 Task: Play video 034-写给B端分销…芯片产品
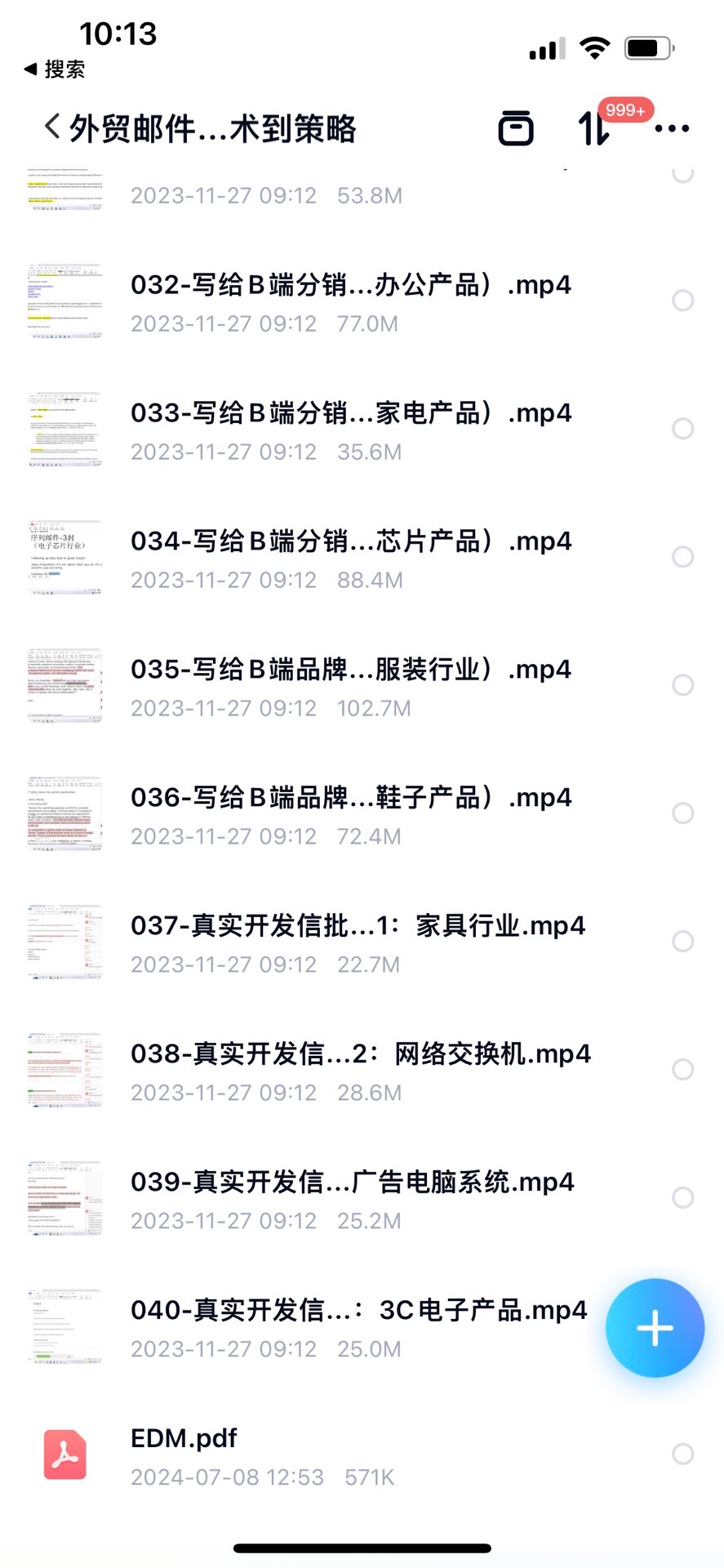[350, 541]
